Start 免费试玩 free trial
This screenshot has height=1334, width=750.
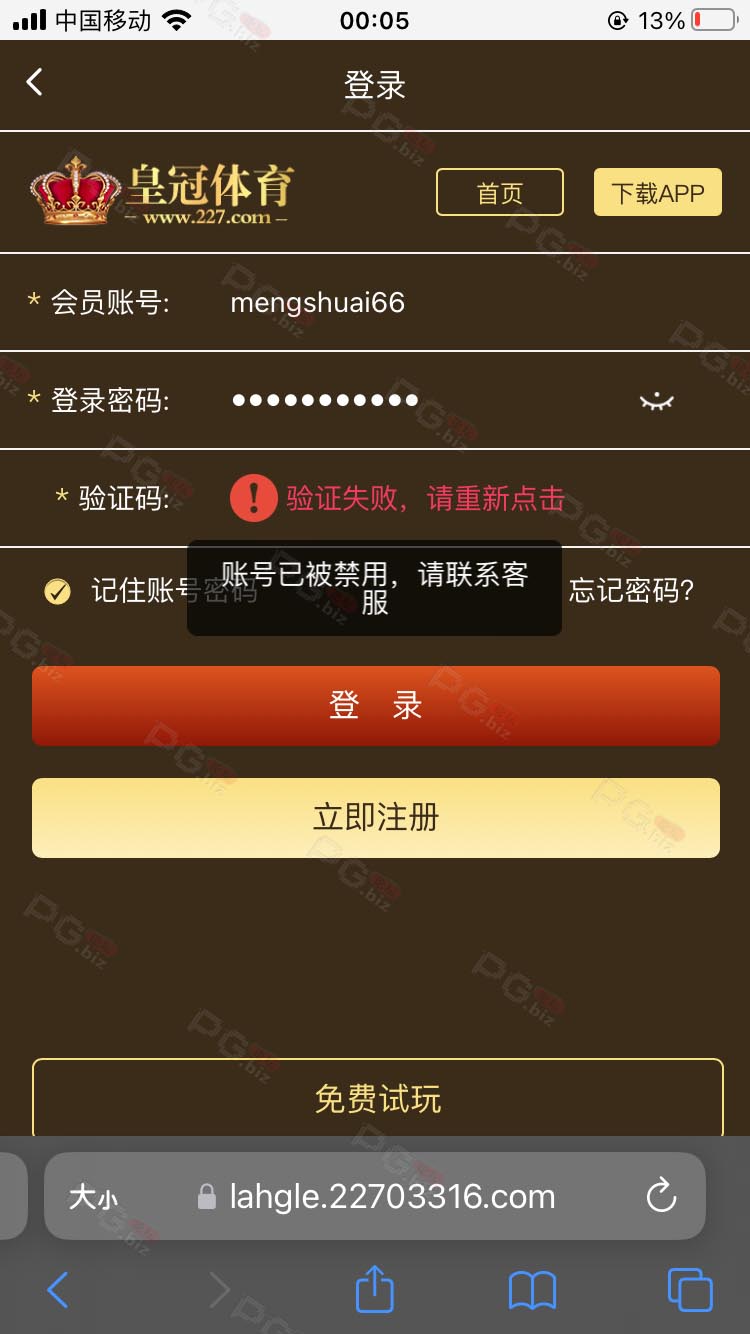pyautogui.click(x=377, y=1099)
